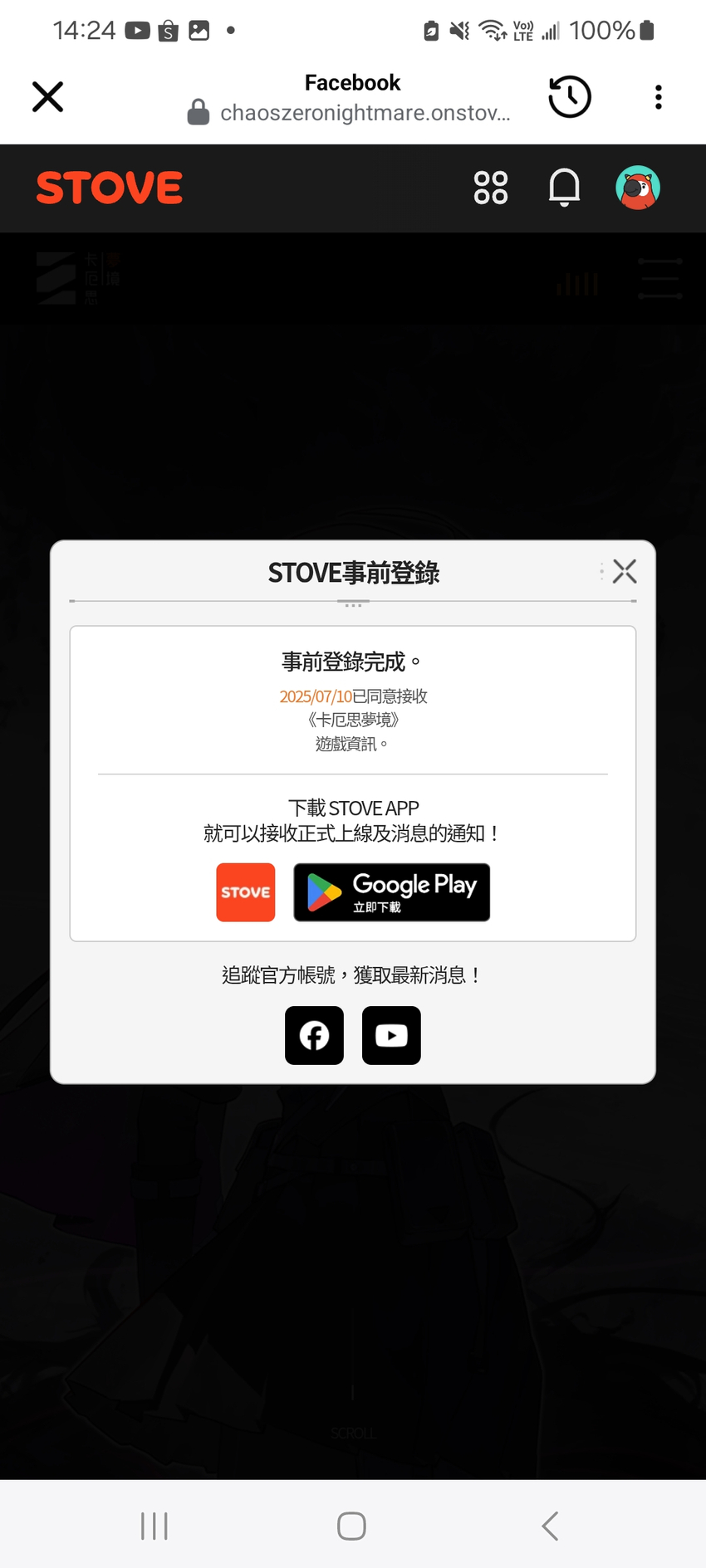Open the browser overflow menu

658,97
